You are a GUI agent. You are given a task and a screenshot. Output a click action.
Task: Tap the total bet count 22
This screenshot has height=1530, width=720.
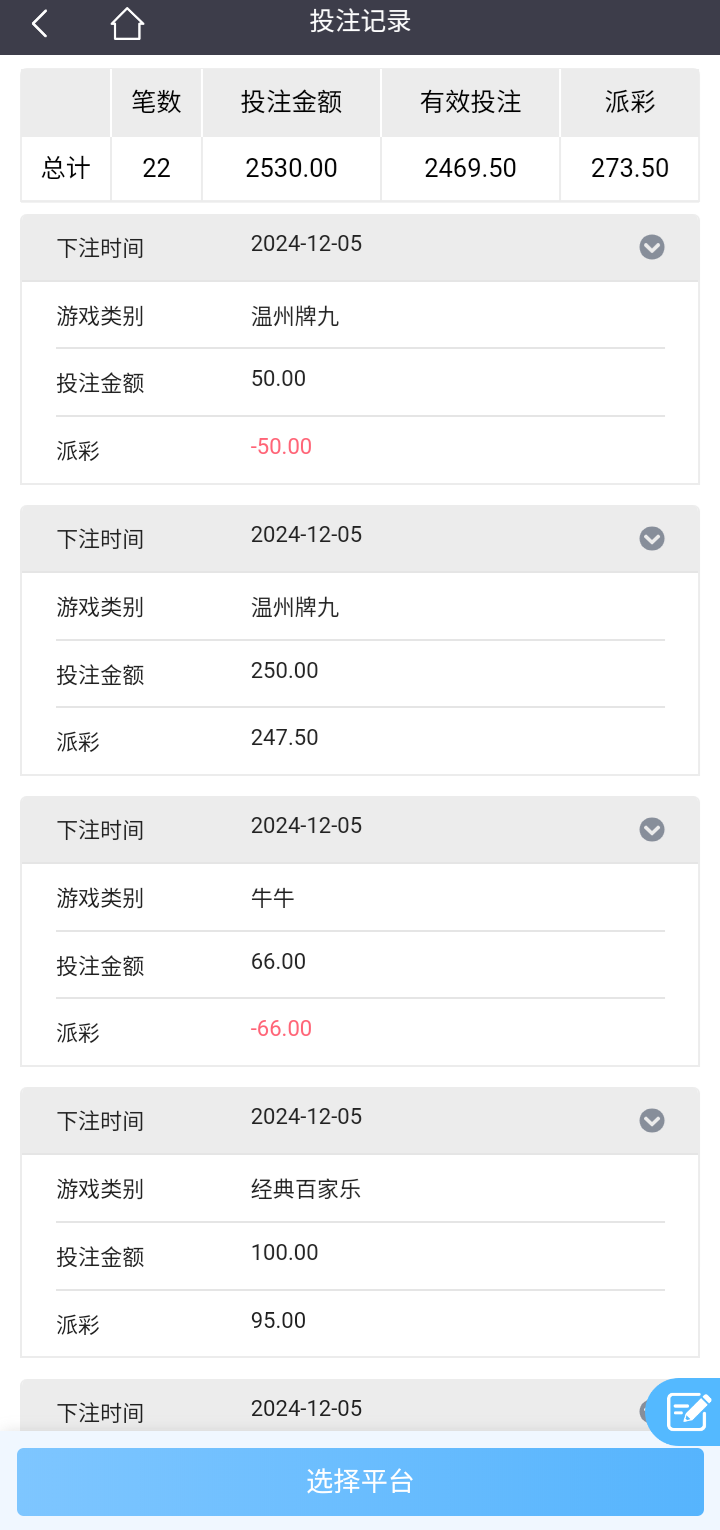click(156, 168)
